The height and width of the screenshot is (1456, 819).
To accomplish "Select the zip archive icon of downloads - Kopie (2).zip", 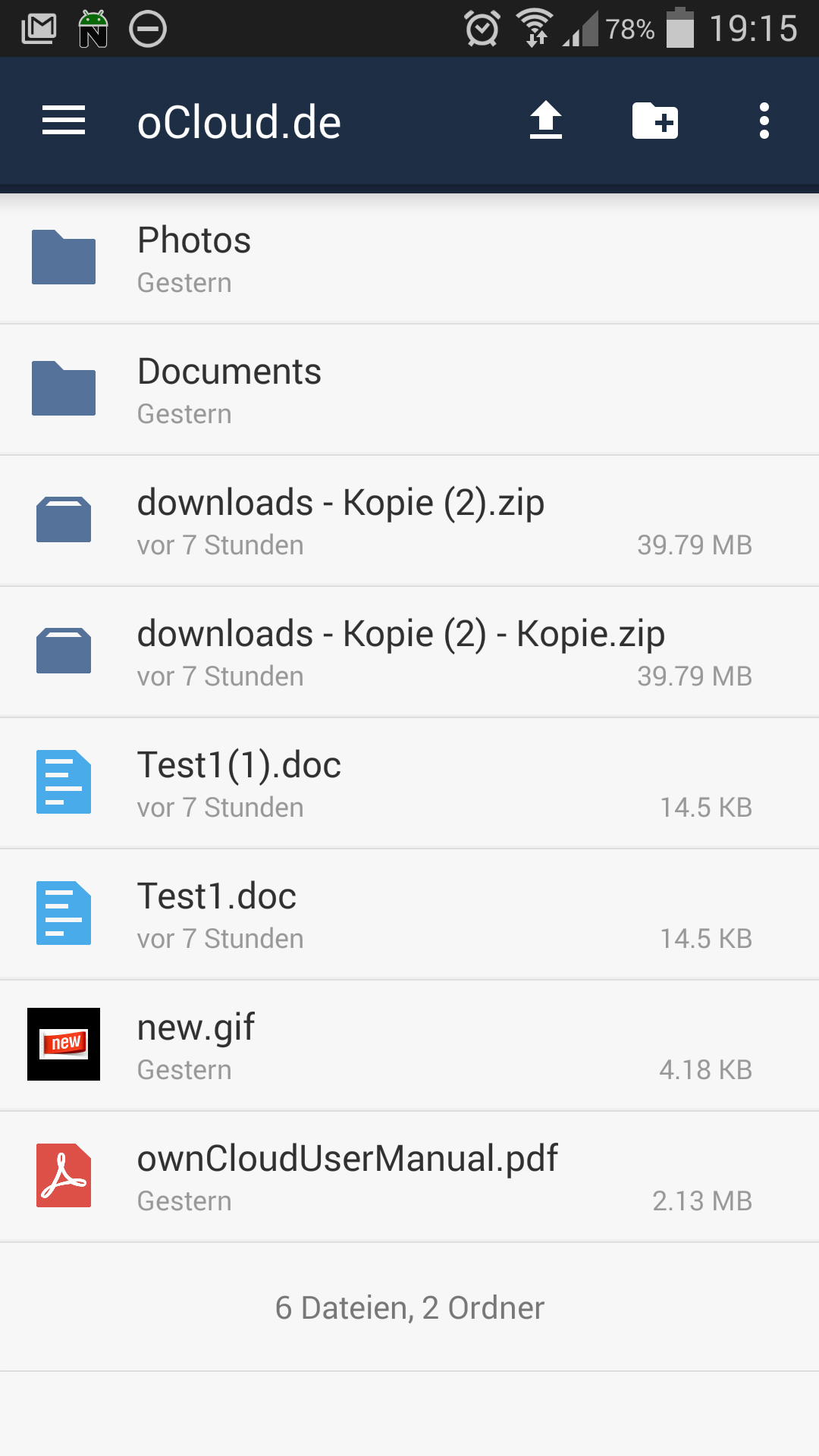I will tap(64, 519).
